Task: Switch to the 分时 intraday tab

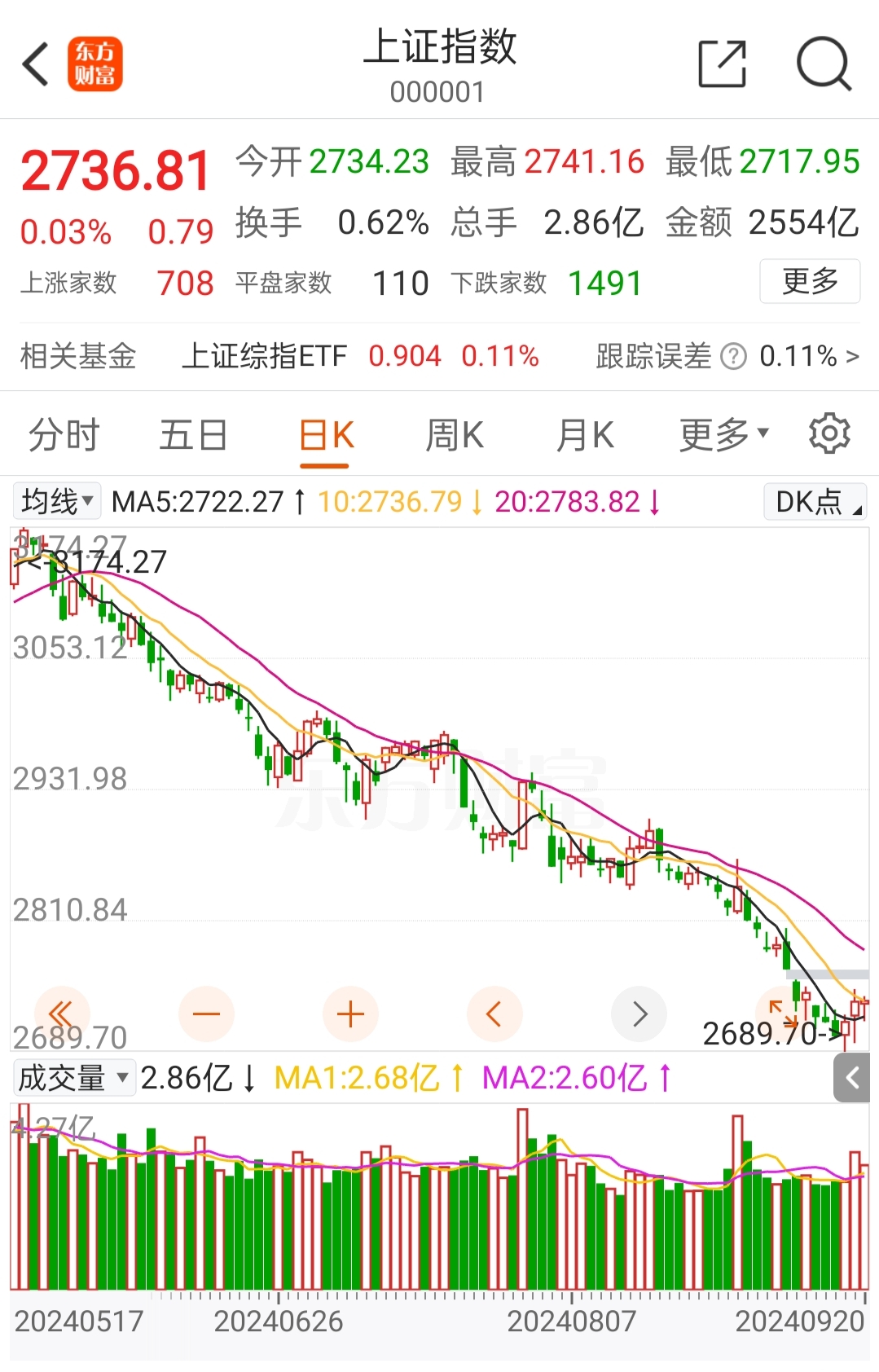Action: tap(63, 434)
